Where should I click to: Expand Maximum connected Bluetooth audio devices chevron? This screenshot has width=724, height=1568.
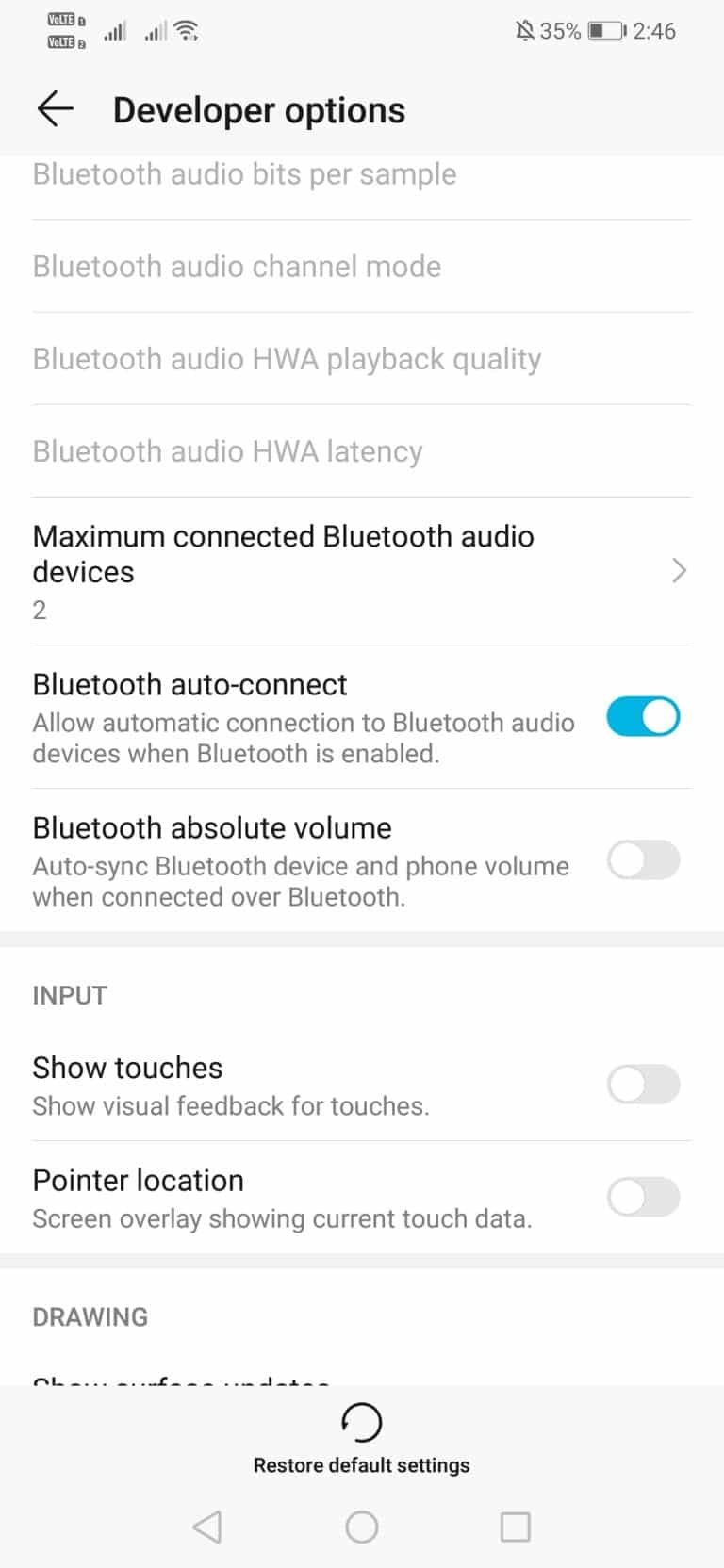coord(679,570)
